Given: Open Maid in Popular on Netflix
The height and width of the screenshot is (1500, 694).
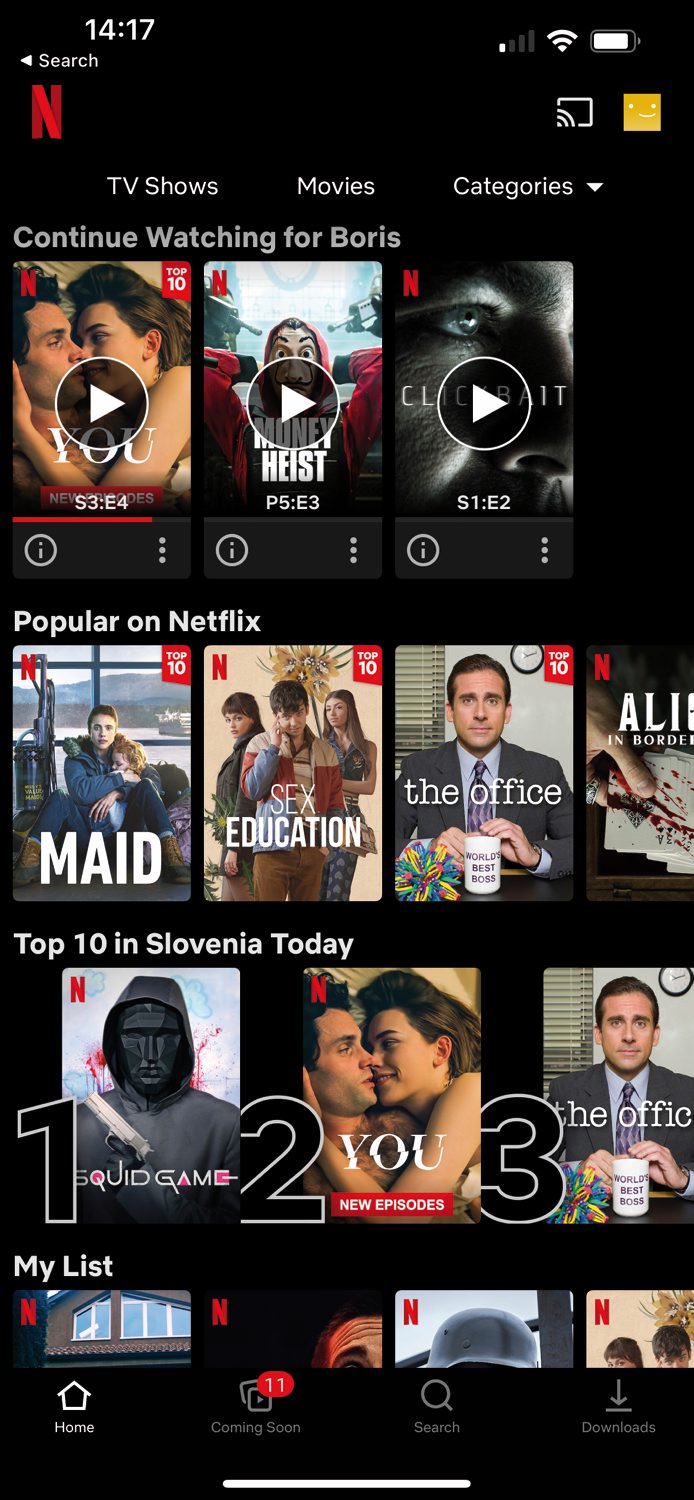Looking at the screenshot, I should pyautogui.click(x=101, y=773).
